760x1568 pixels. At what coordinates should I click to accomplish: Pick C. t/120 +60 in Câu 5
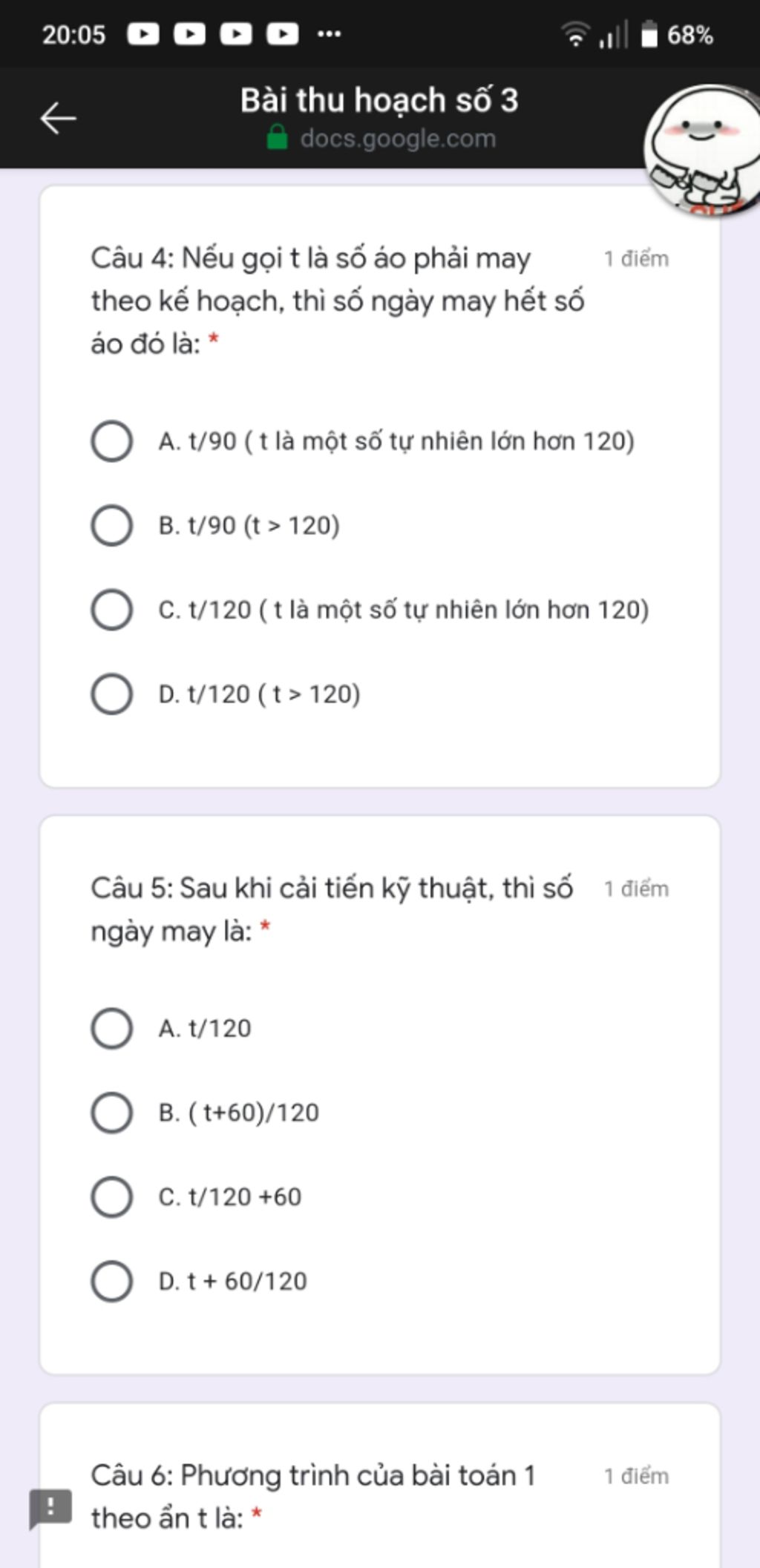tap(112, 1197)
